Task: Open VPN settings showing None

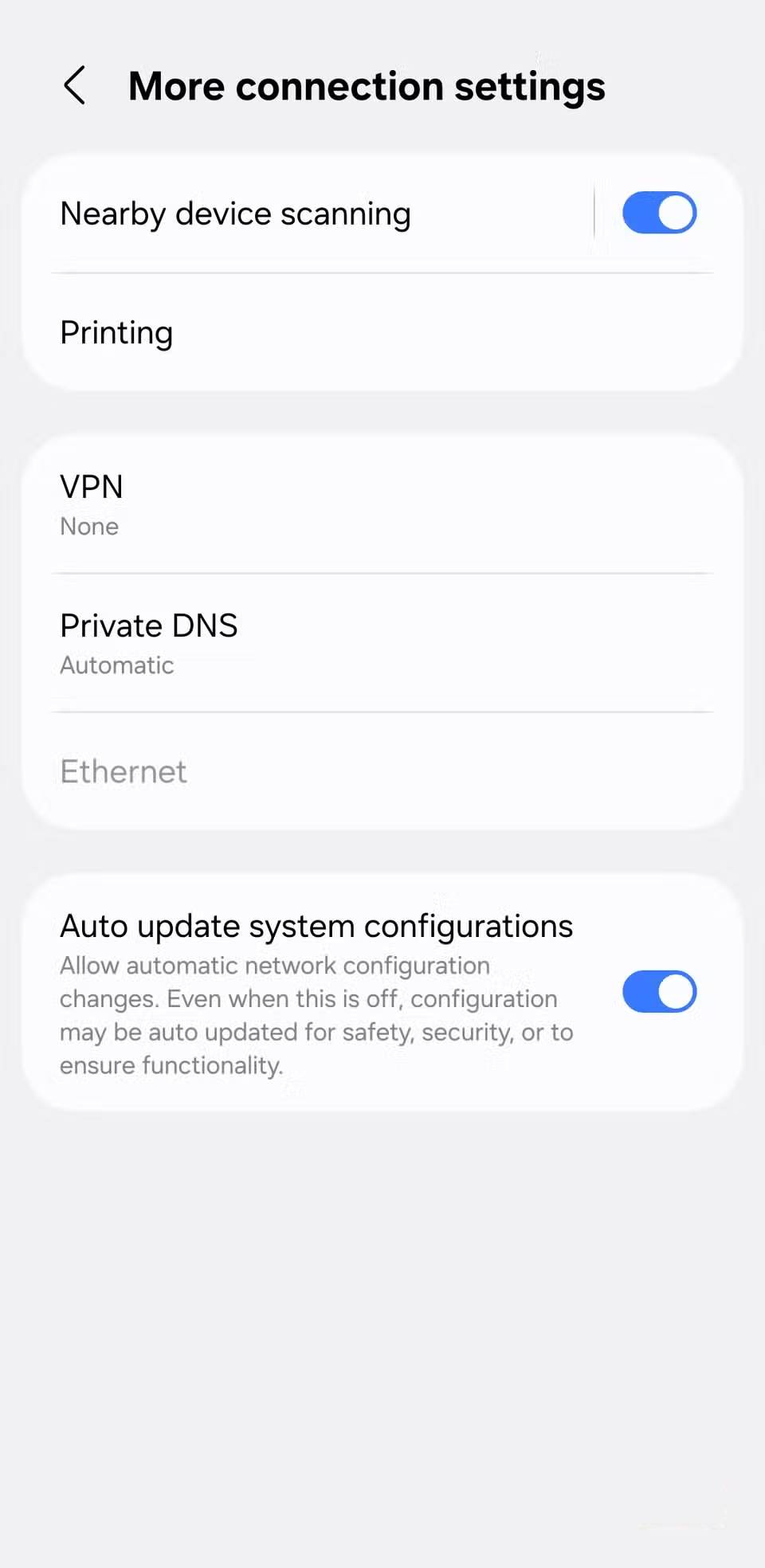Action: click(319, 504)
